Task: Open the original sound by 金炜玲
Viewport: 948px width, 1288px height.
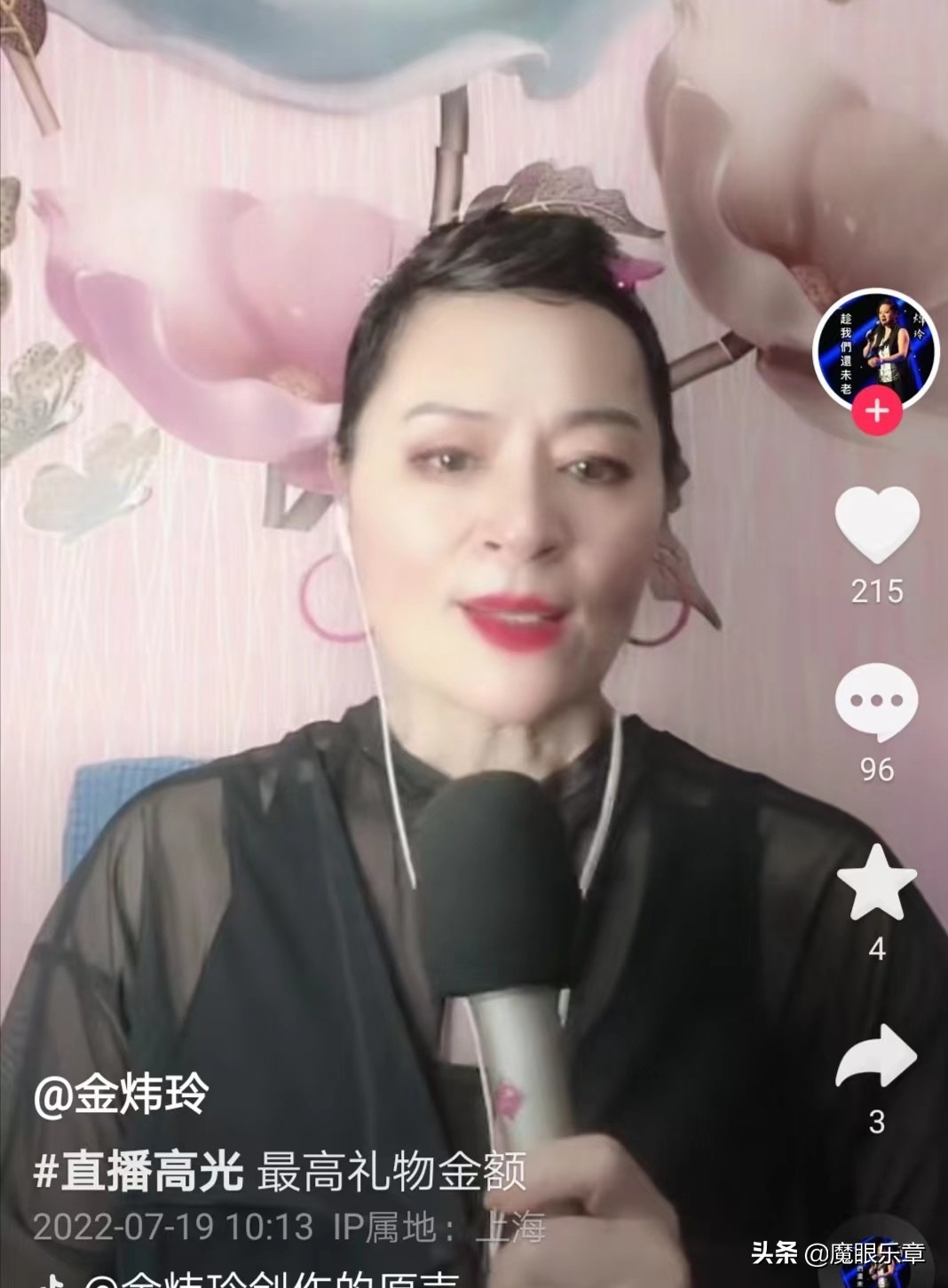Action: pos(266,1279)
